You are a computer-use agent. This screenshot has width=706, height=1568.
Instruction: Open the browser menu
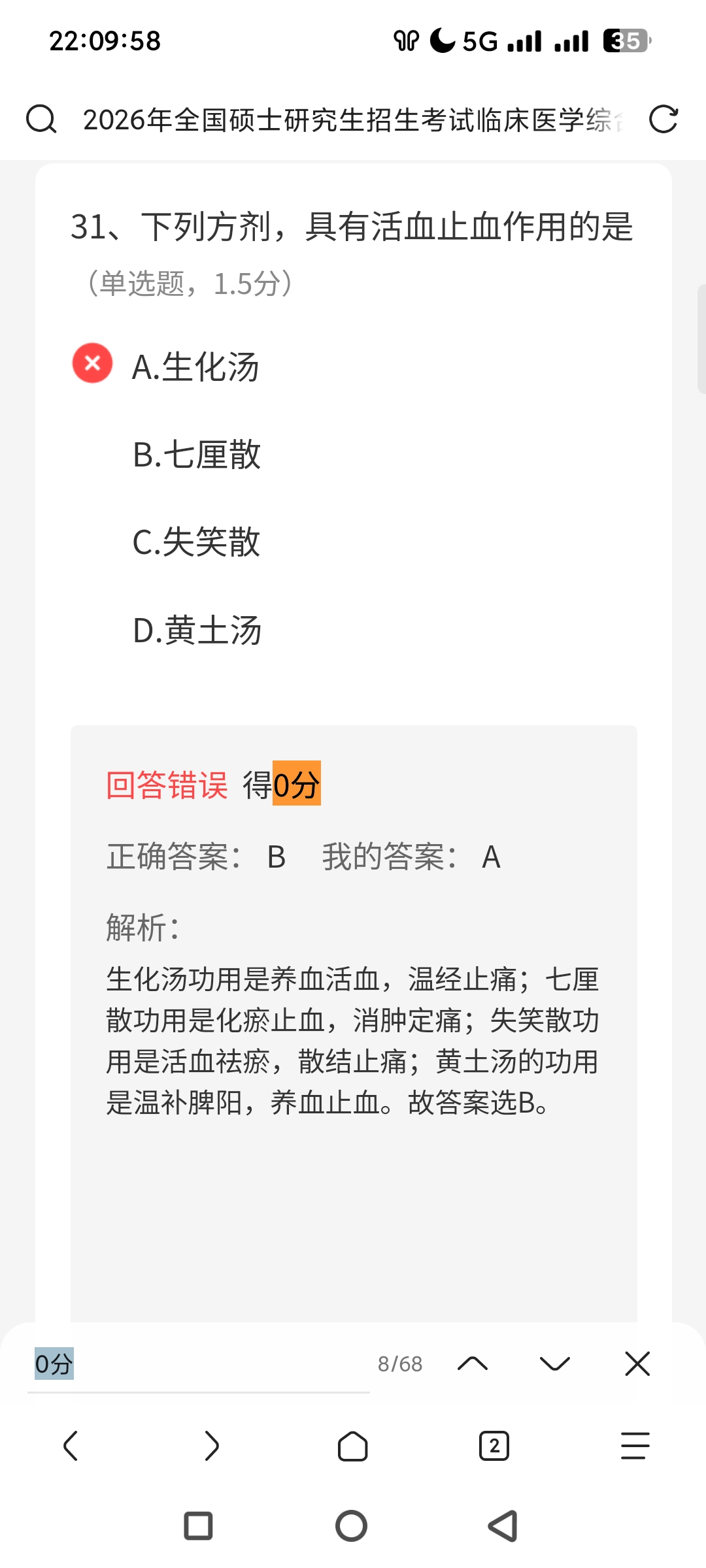click(x=635, y=1446)
